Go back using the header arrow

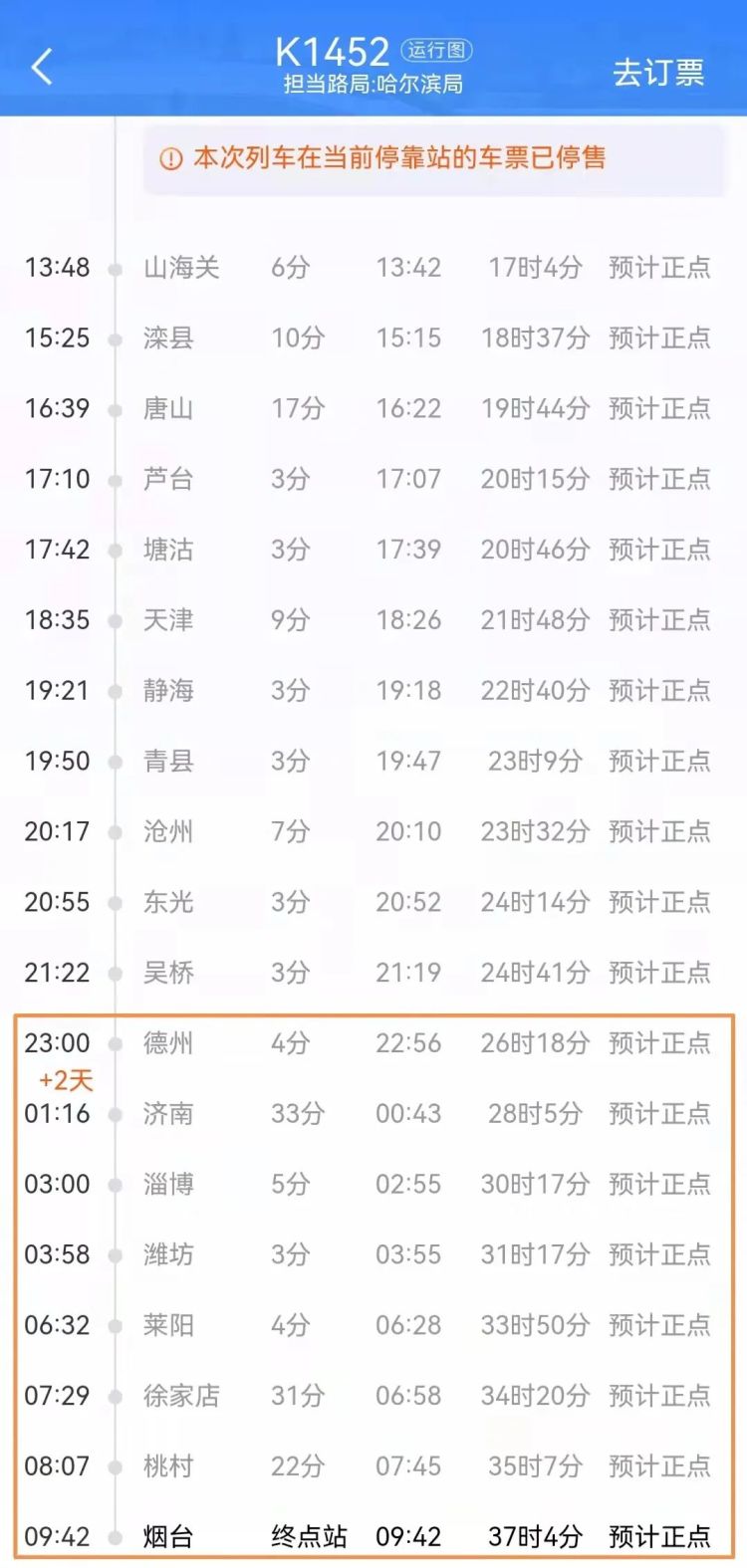point(42,68)
